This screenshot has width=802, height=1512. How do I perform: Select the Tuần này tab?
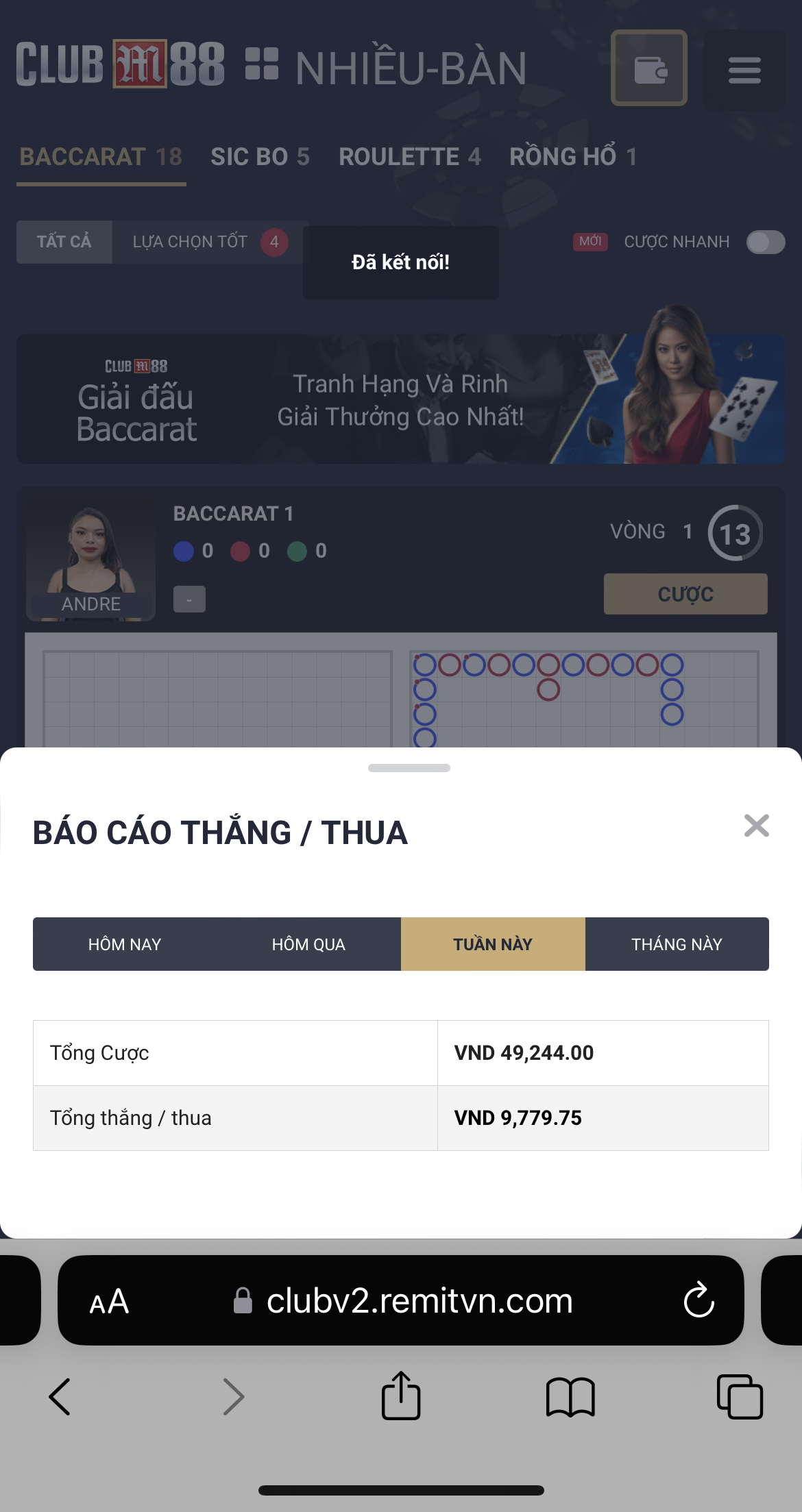[x=492, y=944]
